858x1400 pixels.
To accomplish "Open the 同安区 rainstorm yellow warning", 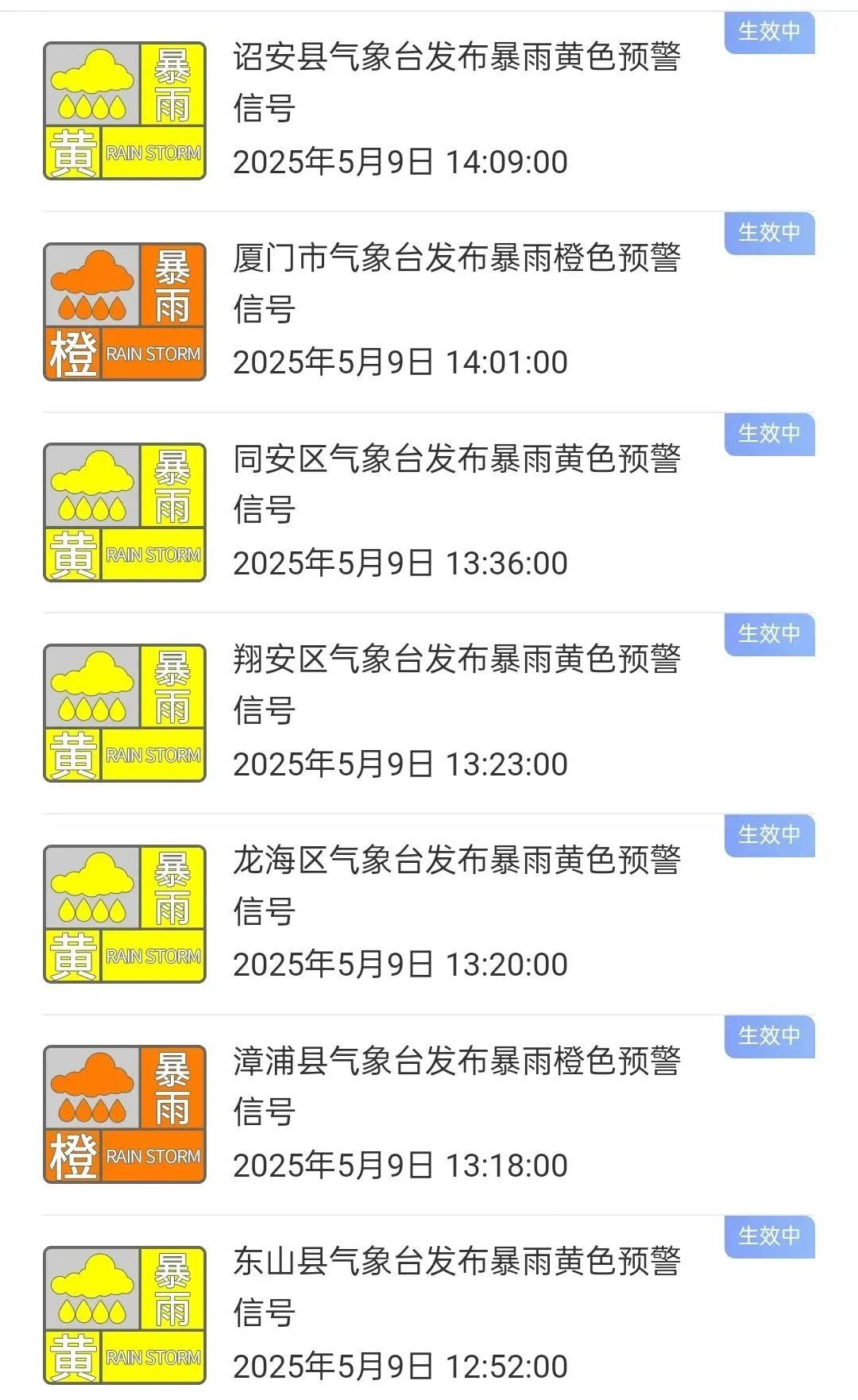I will click(456, 484).
